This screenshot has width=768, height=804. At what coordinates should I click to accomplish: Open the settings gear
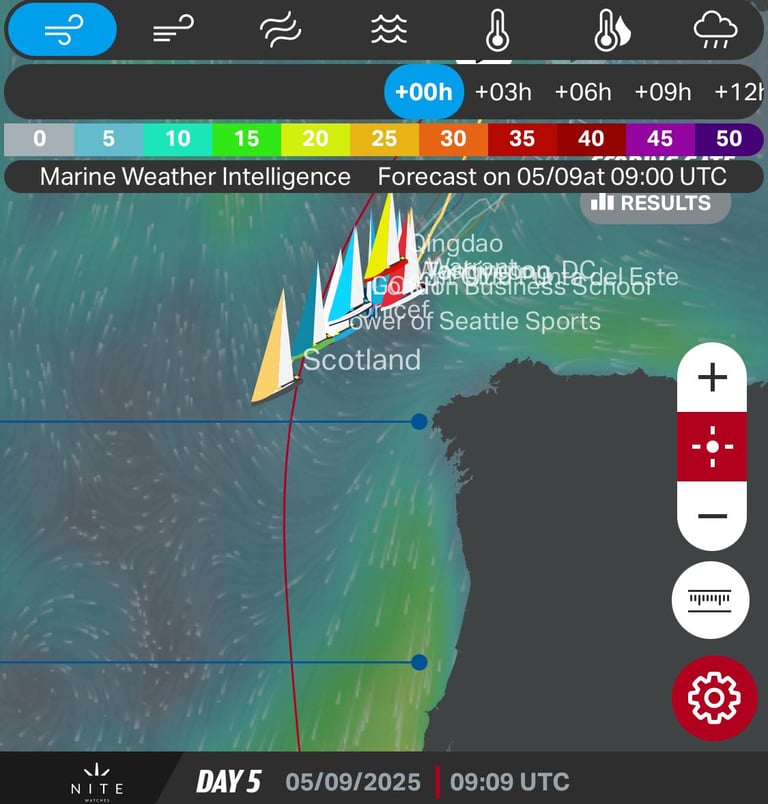714,697
